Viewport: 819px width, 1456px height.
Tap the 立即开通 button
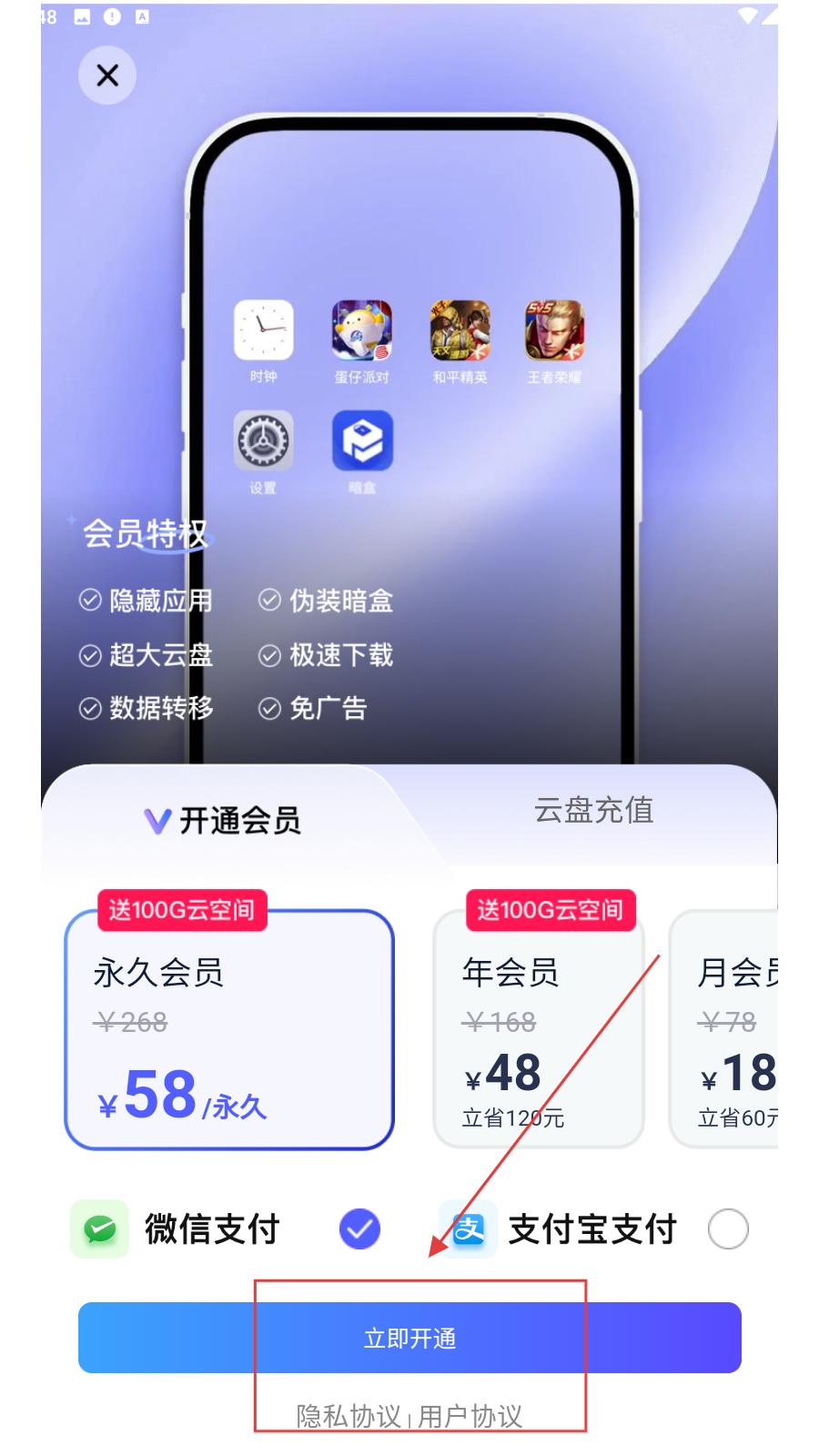click(409, 1338)
